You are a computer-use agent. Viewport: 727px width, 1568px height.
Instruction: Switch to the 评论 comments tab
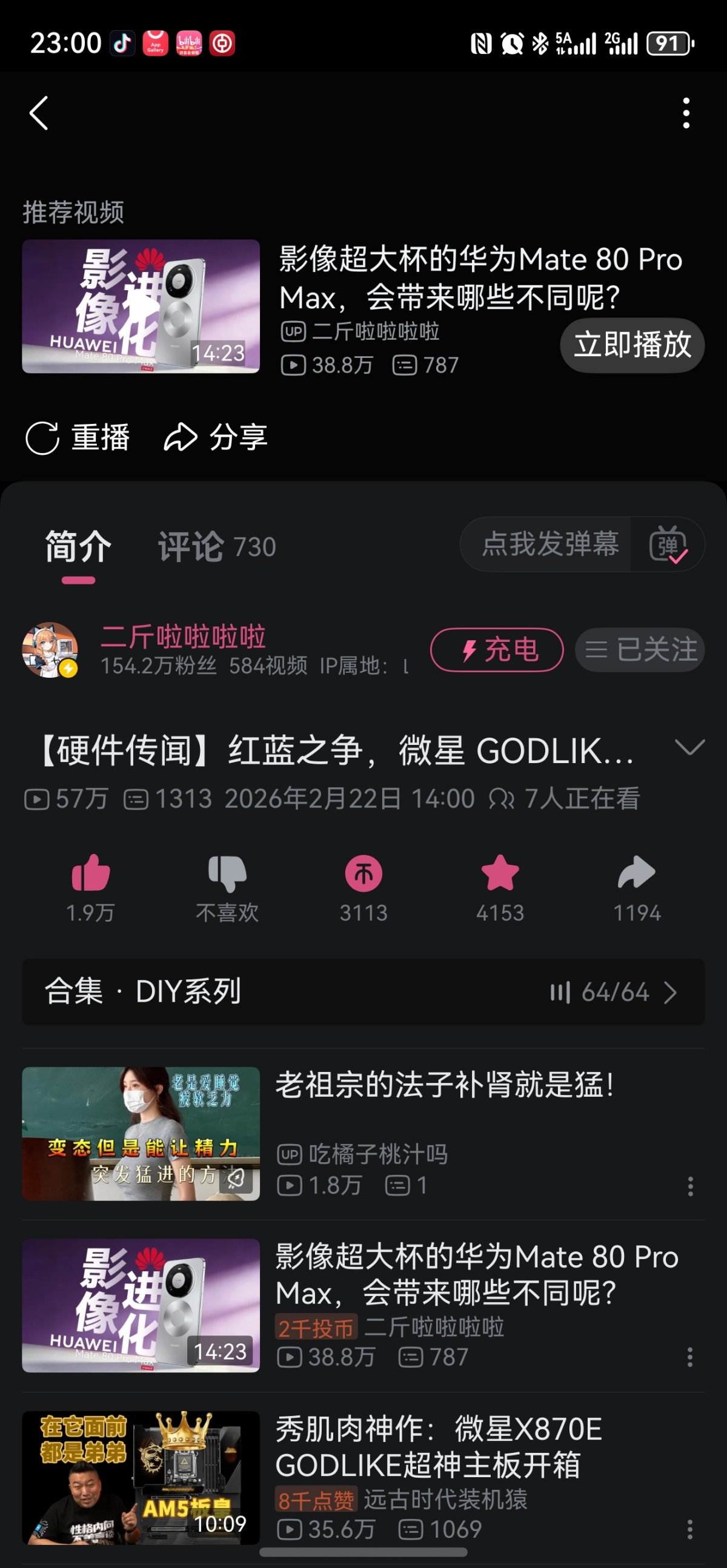[190, 547]
